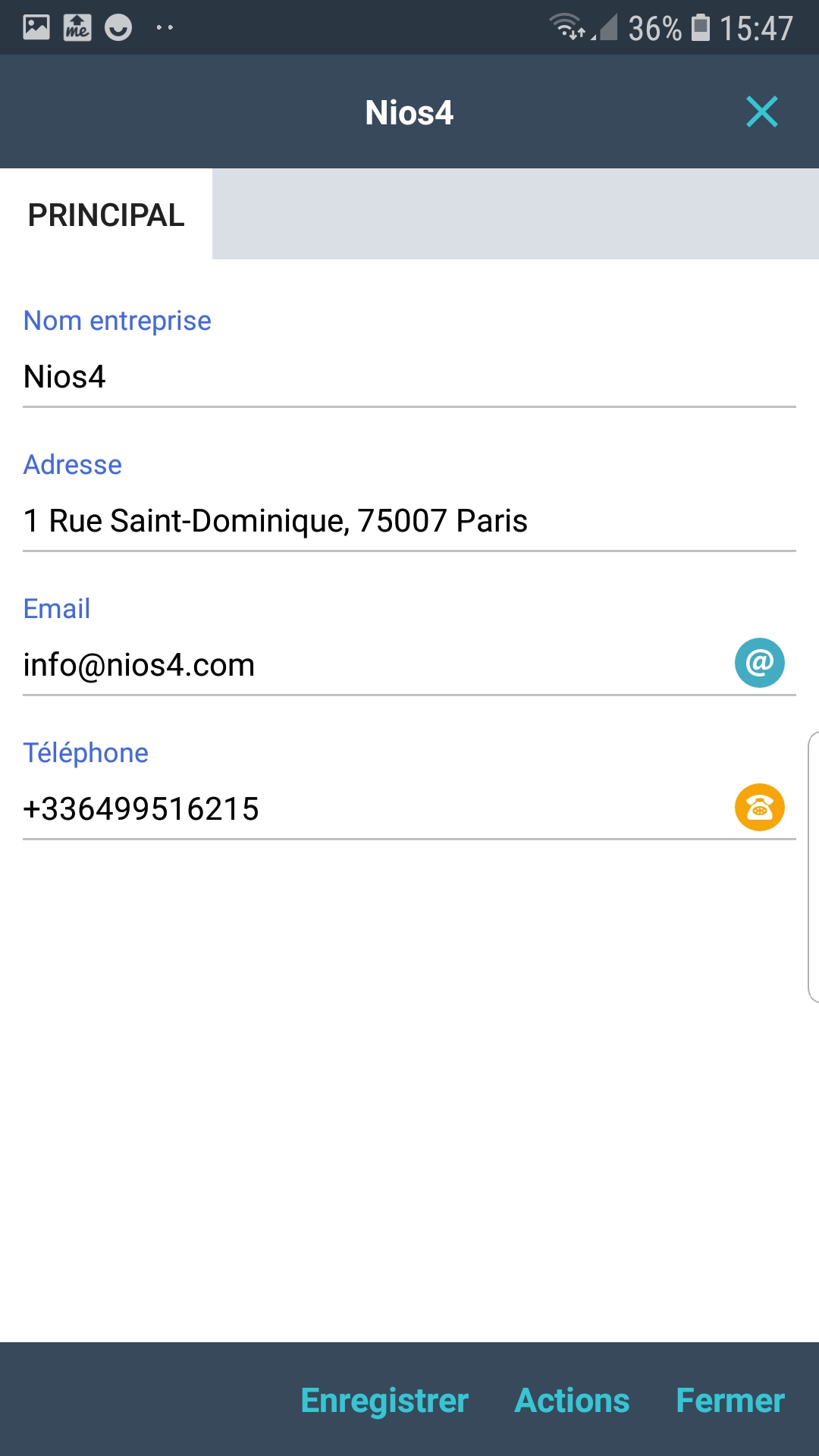Send an email via the @ icon
The height and width of the screenshot is (1456, 819).
759,663
